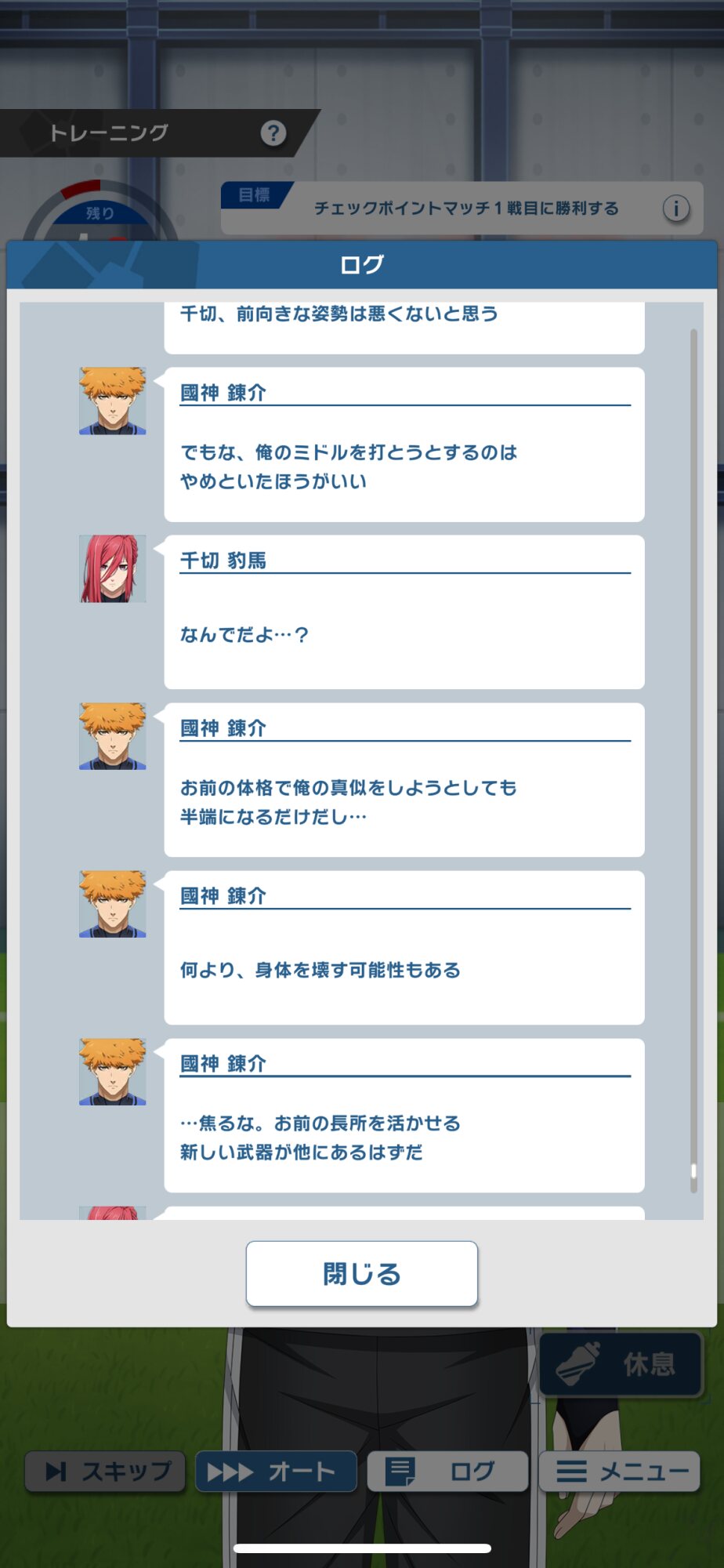Enable オート auto-play mode
The image size is (724, 1568).
[x=276, y=1471]
